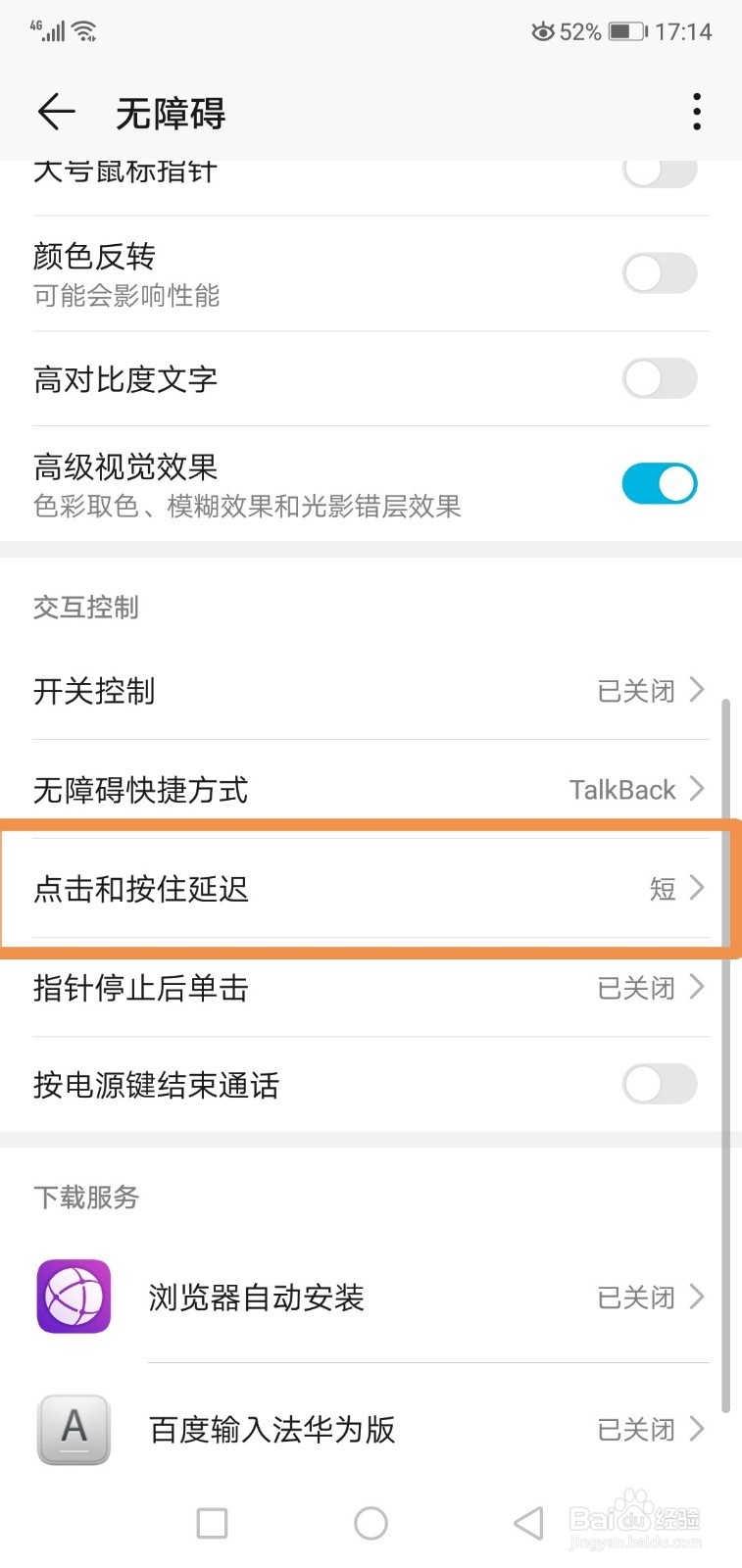Image resolution: width=742 pixels, height=1568 pixels.
Task: Tap the eye icon next to battery percentage
Action: (x=543, y=30)
